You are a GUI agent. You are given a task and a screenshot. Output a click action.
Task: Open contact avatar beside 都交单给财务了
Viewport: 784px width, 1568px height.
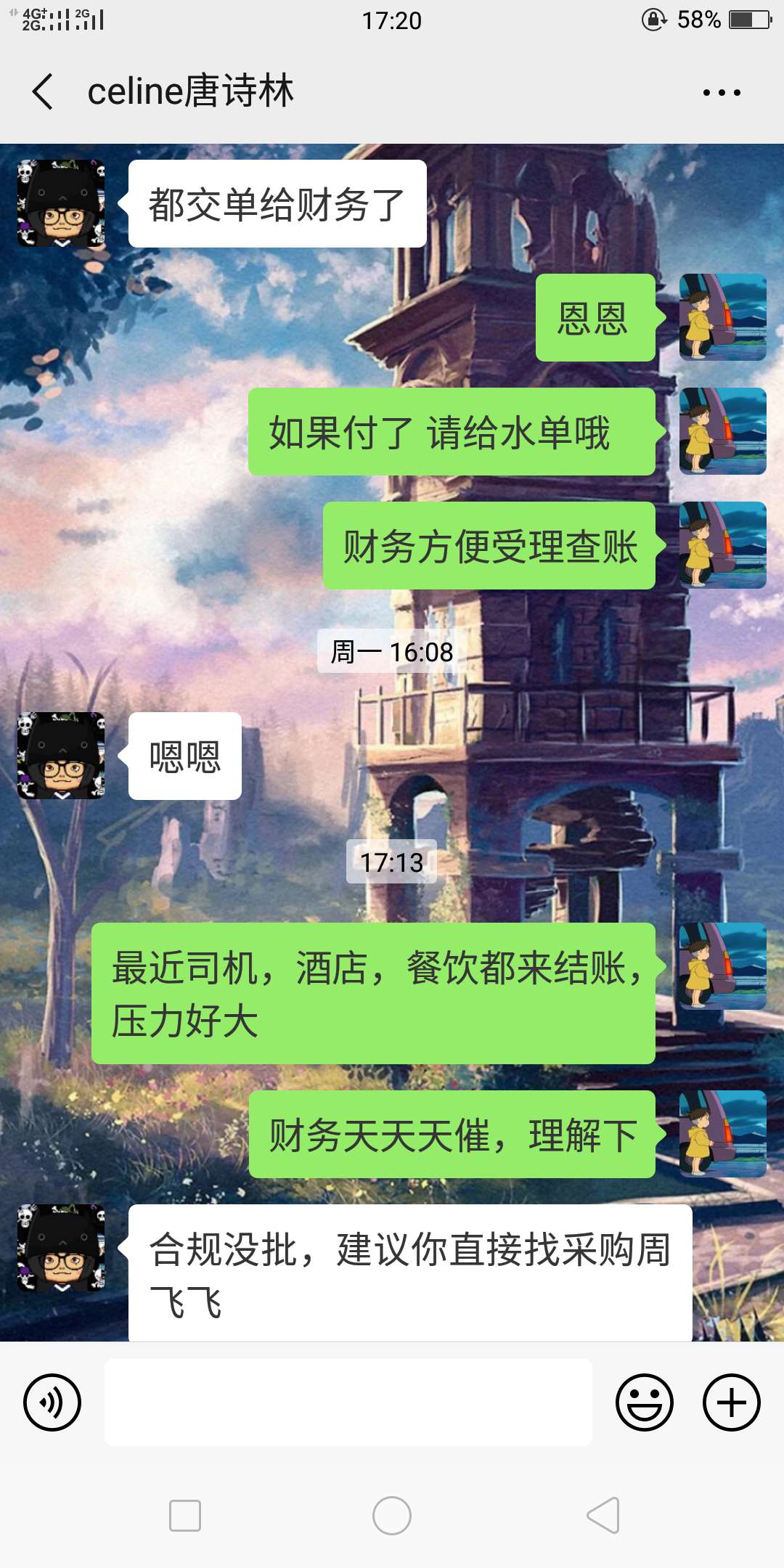(x=61, y=203)
